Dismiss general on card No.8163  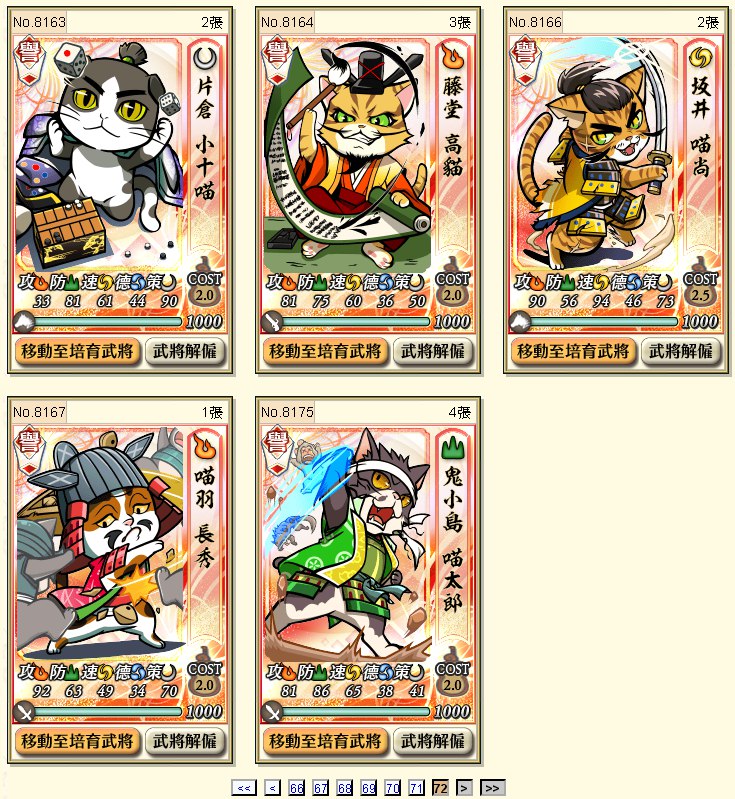click(x=185, y=351)
